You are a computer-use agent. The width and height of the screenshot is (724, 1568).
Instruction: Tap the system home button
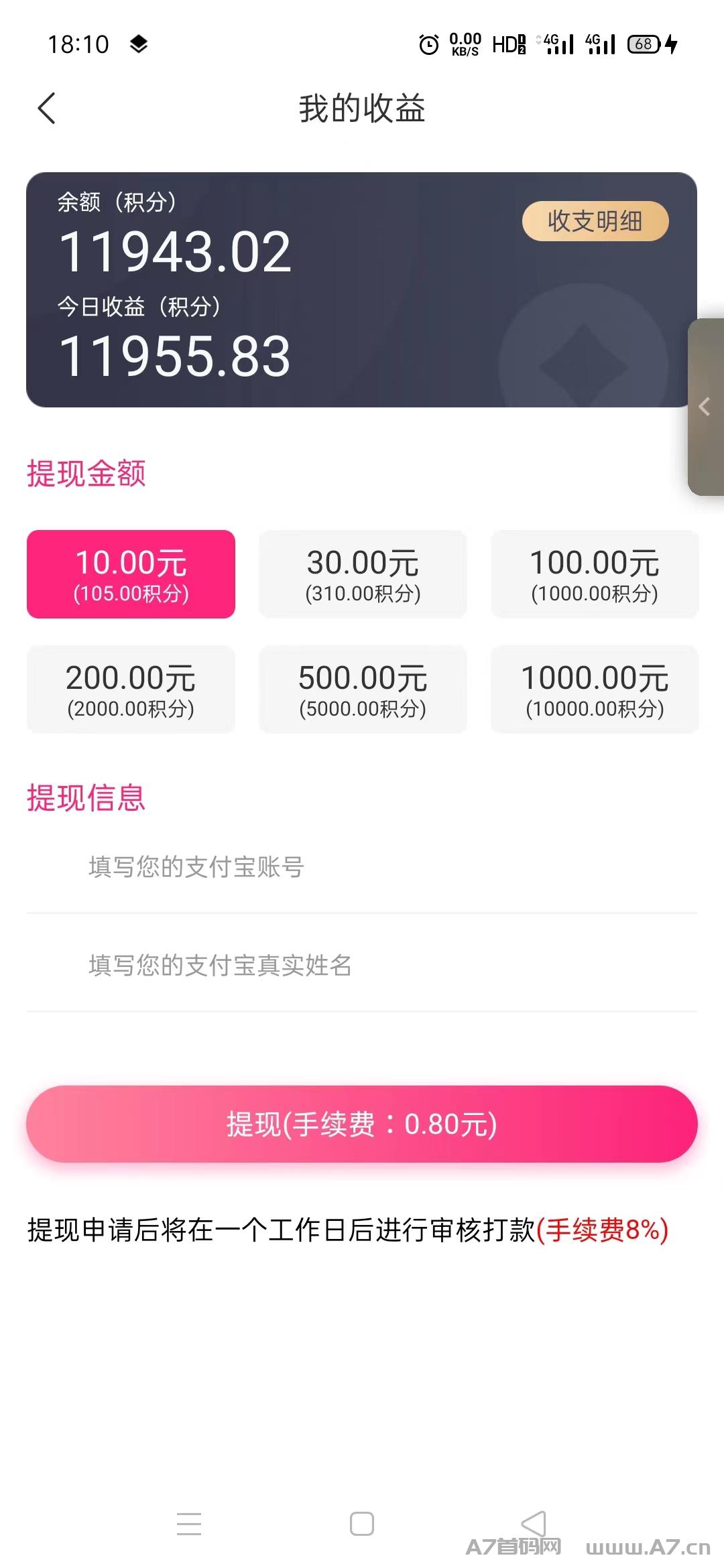coord(362,1524)
